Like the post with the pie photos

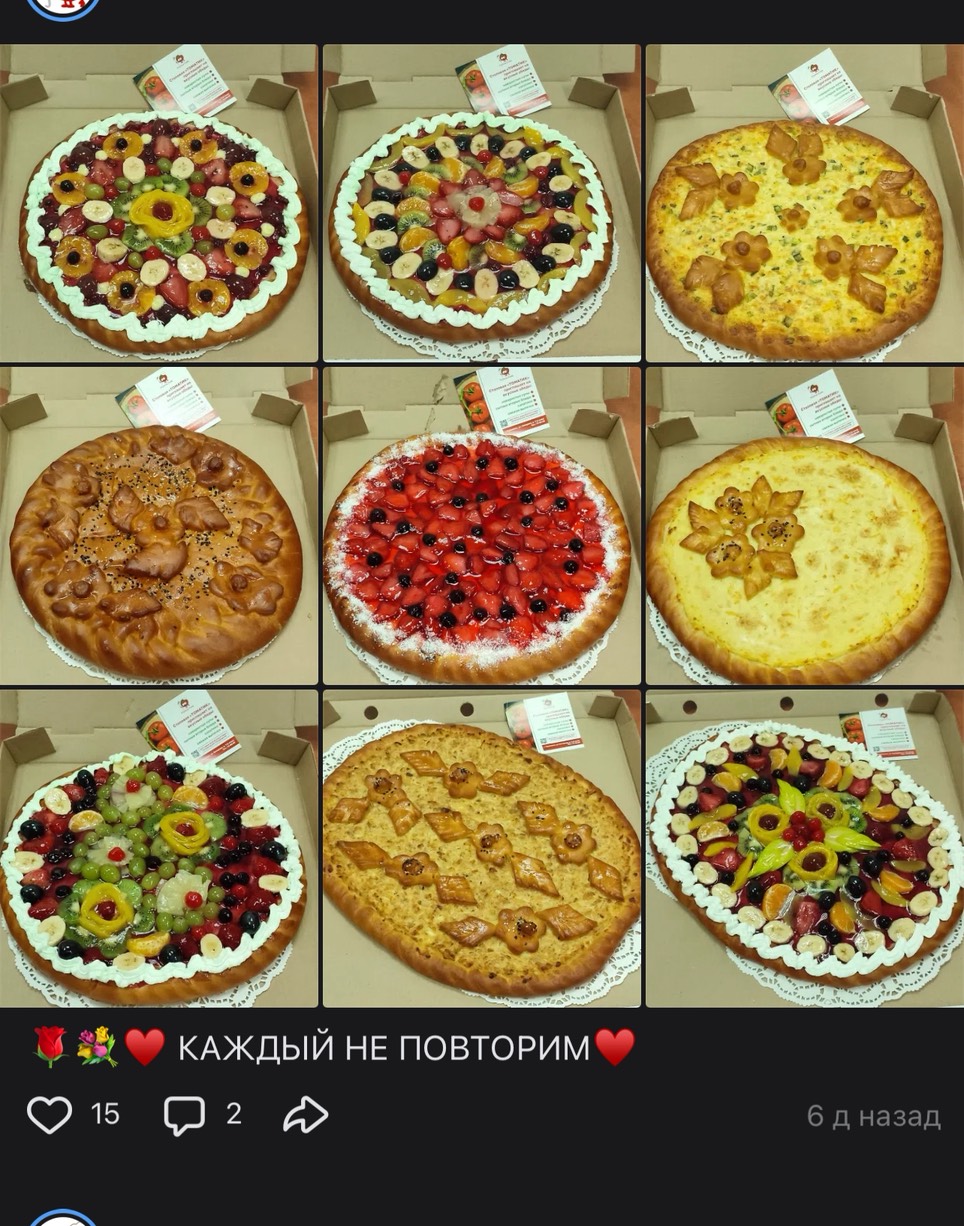tap(50, 1115)
